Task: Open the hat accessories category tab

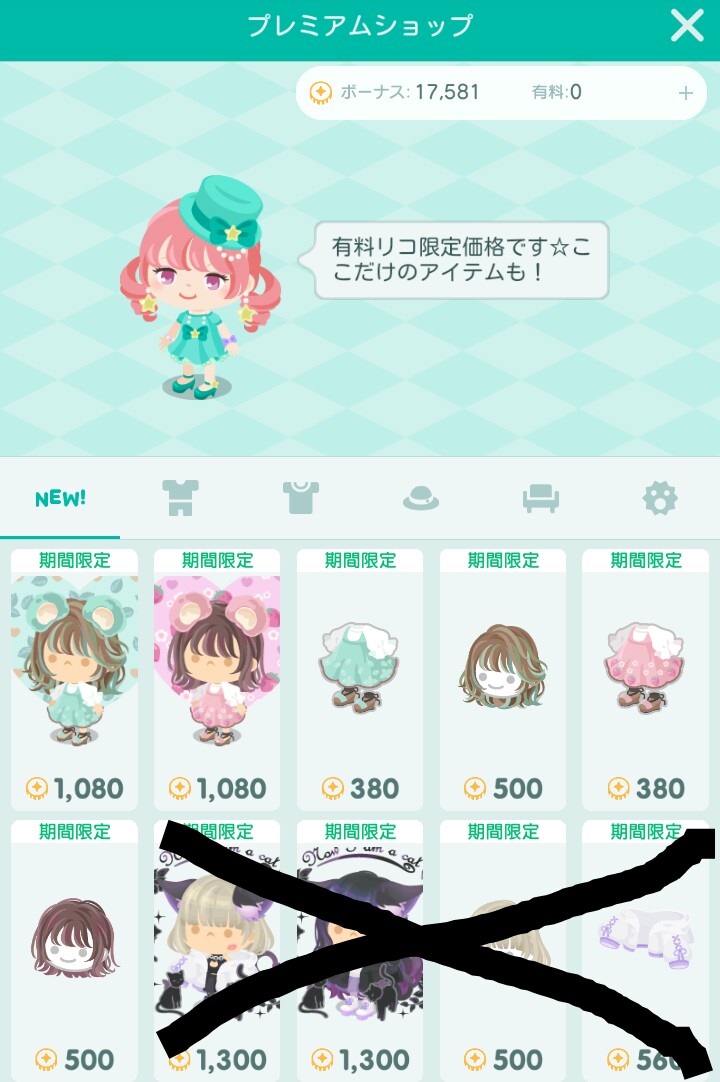Action: coord(421,498)
